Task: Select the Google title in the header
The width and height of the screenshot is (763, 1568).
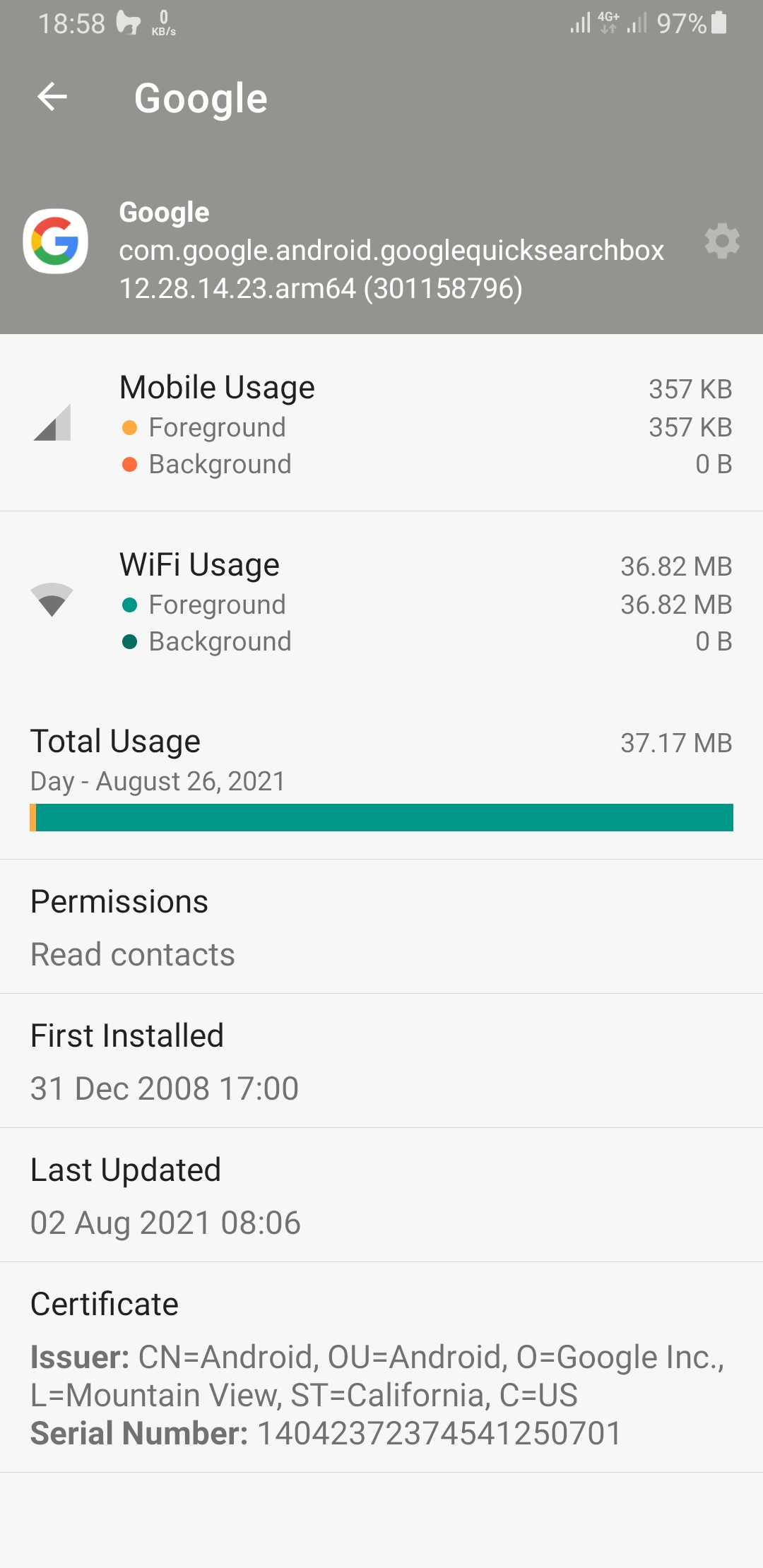Action: coord(200,97)
